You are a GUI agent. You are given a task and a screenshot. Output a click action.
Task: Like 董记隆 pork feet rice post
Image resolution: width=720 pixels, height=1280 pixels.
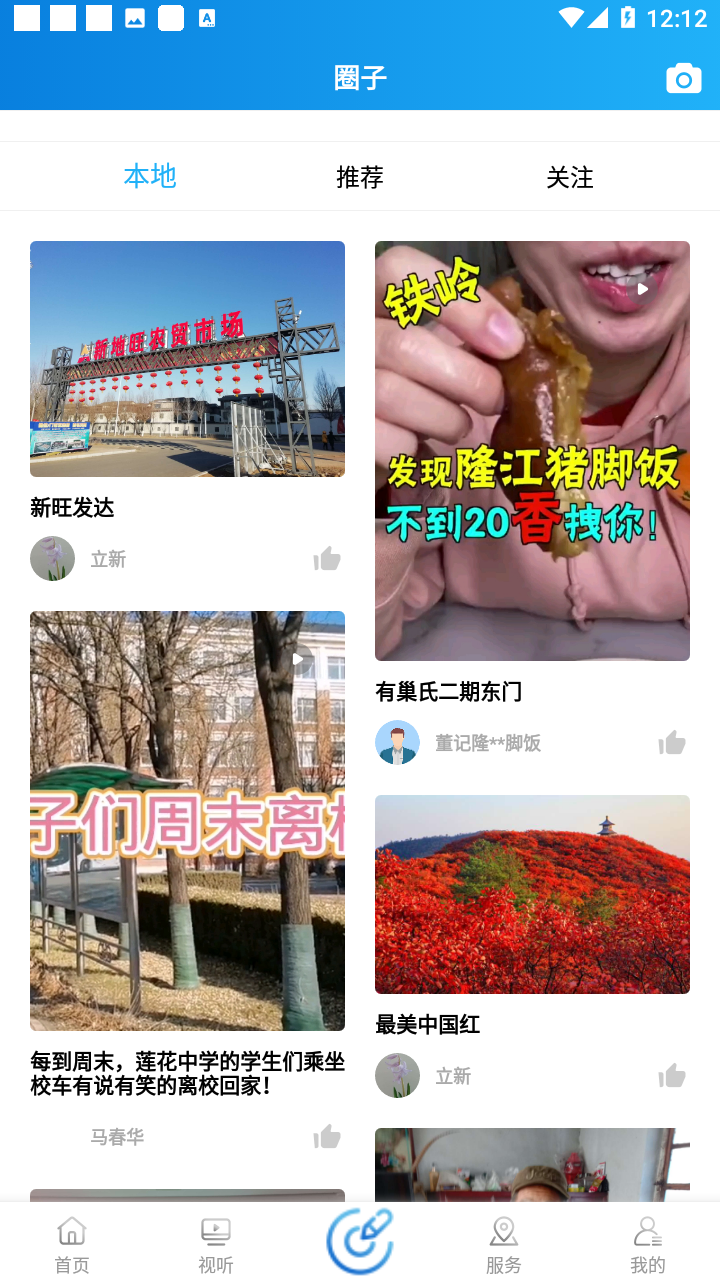point(671,741)
